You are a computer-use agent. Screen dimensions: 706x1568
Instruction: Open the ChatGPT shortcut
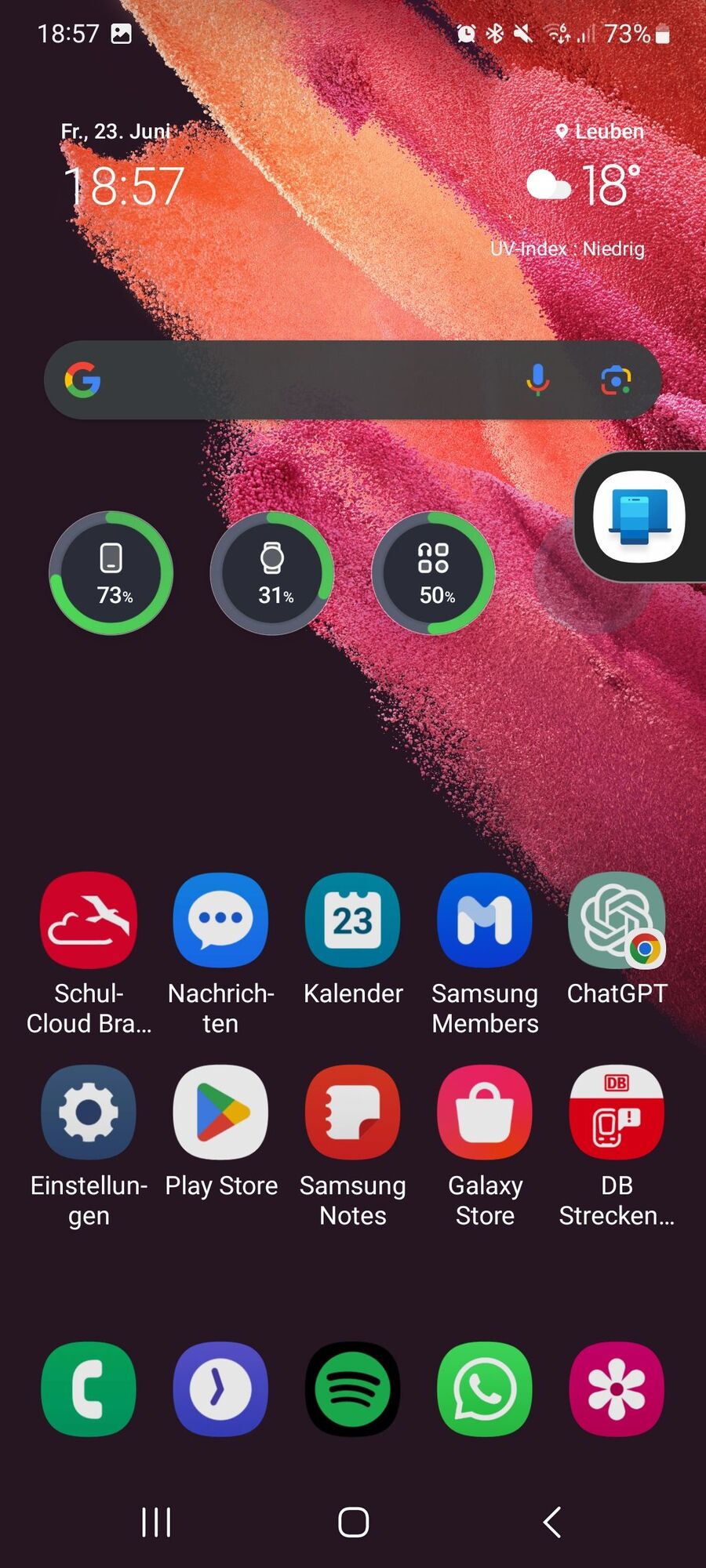pyautogui.click(x=617, y=920)
